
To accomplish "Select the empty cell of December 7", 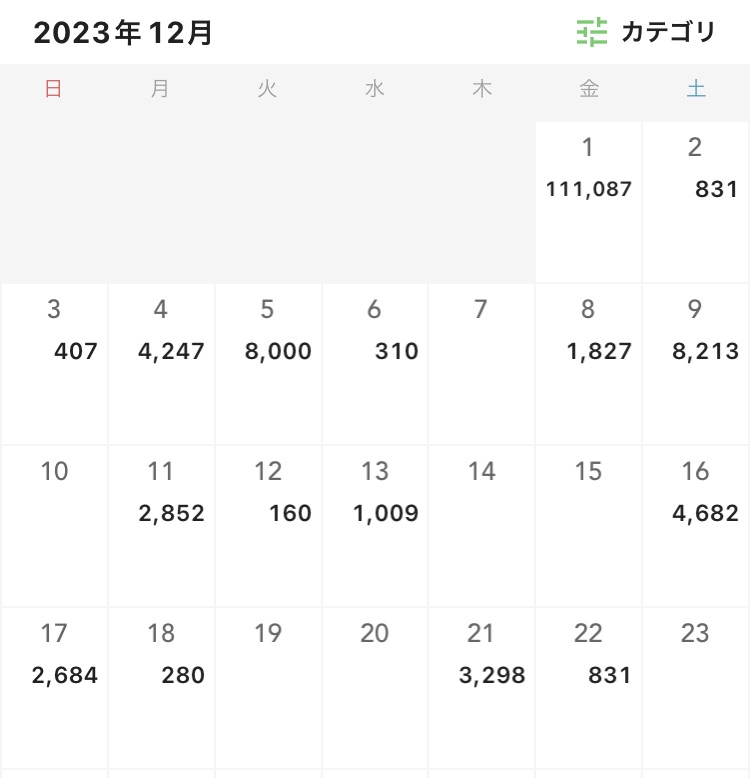I will tap(481, 360).
